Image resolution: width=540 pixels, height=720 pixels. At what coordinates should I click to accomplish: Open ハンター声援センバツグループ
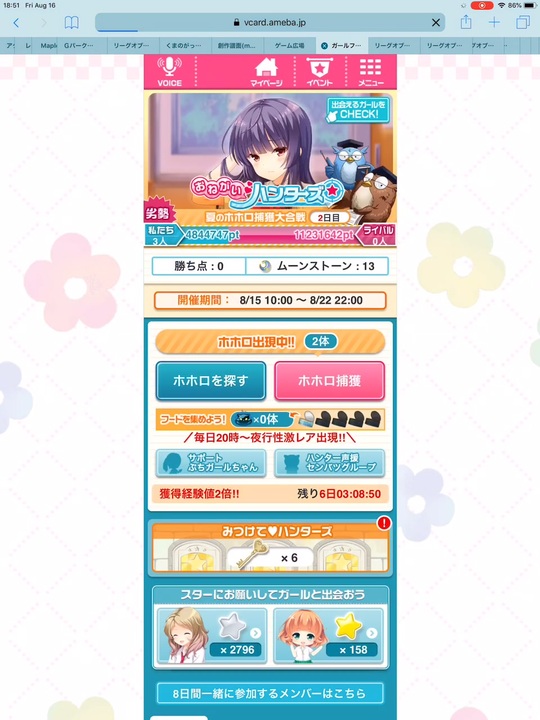pyautogui.click(x=329, y=463)
